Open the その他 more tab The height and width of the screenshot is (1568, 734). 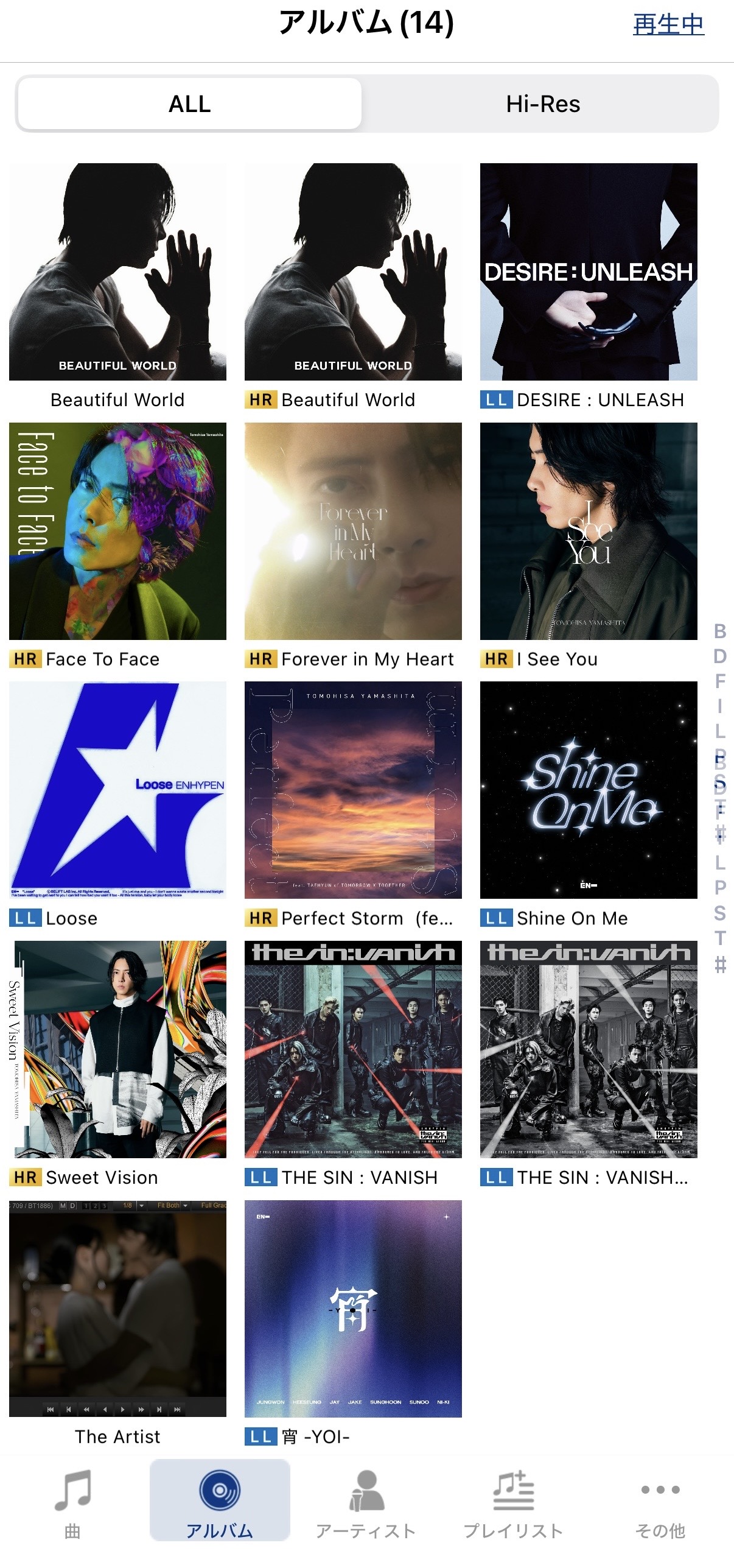[660, 1501]
